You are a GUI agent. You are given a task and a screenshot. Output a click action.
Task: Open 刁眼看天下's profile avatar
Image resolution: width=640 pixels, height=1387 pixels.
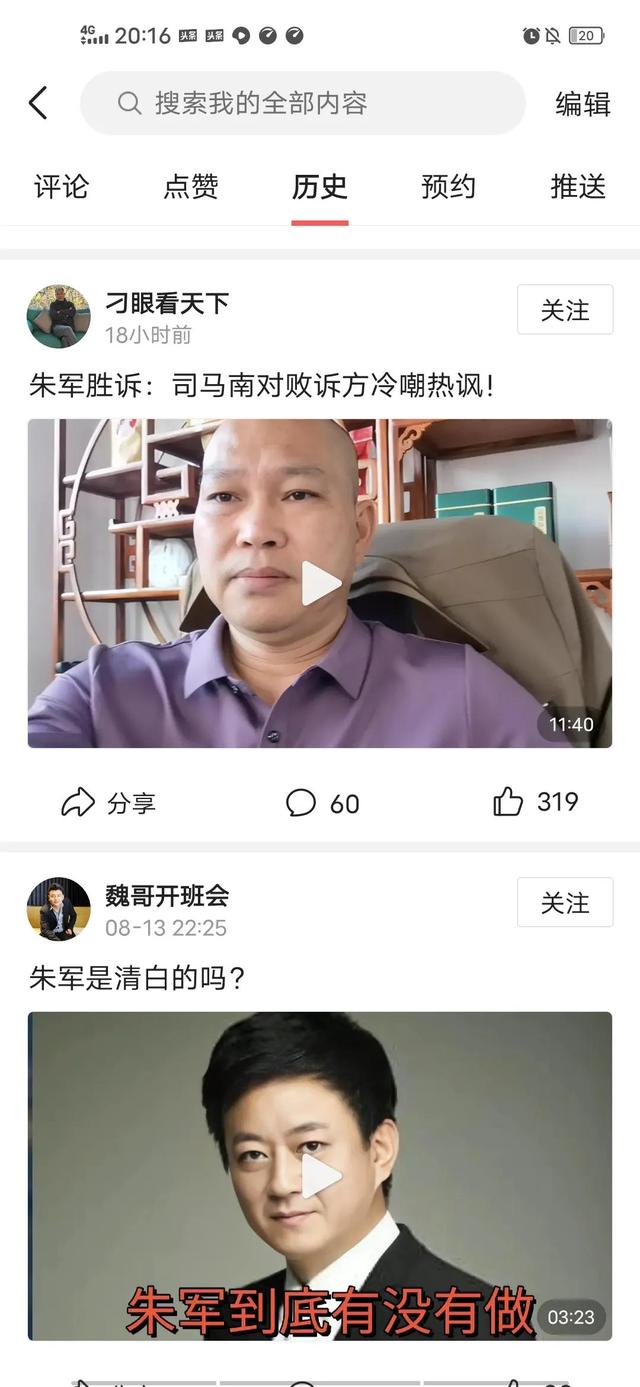click(58, 316)
